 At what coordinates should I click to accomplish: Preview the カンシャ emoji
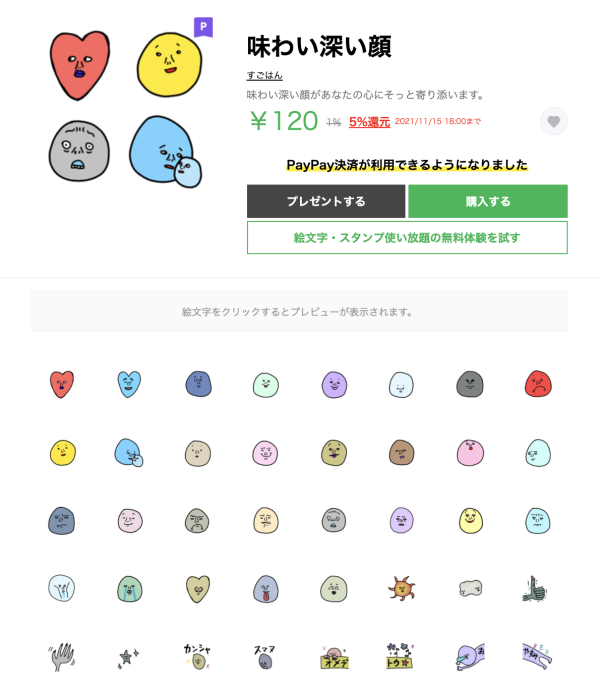click(198, 655)
